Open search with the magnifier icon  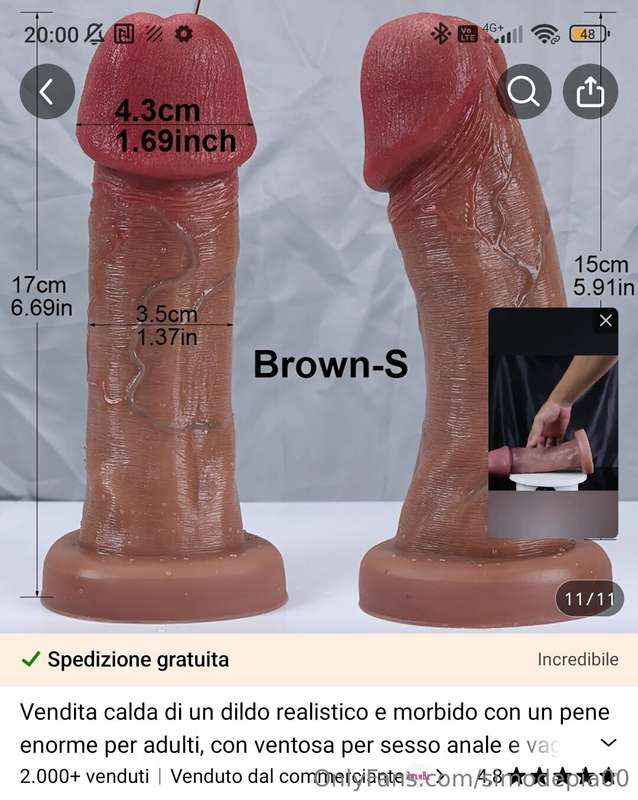[x=524, y=92]
